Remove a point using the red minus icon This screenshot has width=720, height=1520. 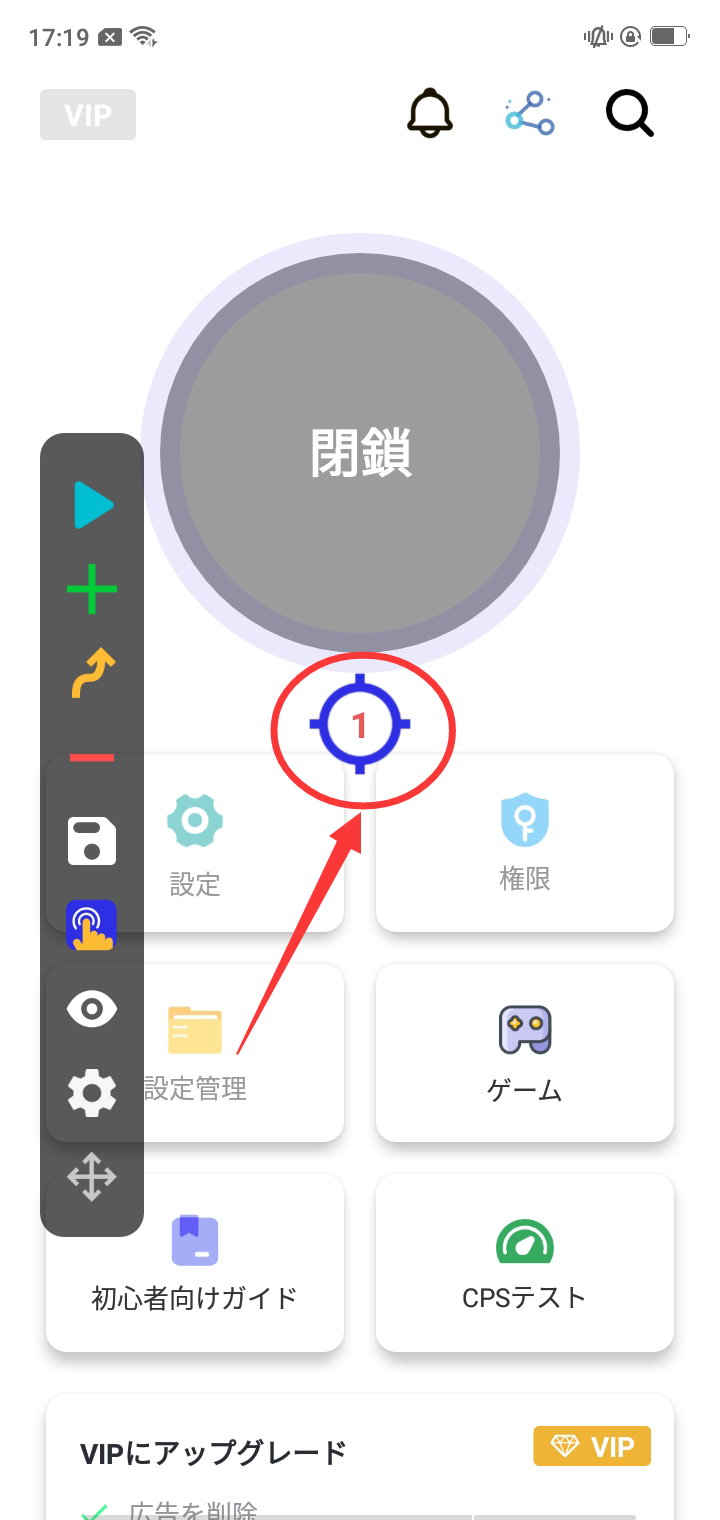(91, 756)
